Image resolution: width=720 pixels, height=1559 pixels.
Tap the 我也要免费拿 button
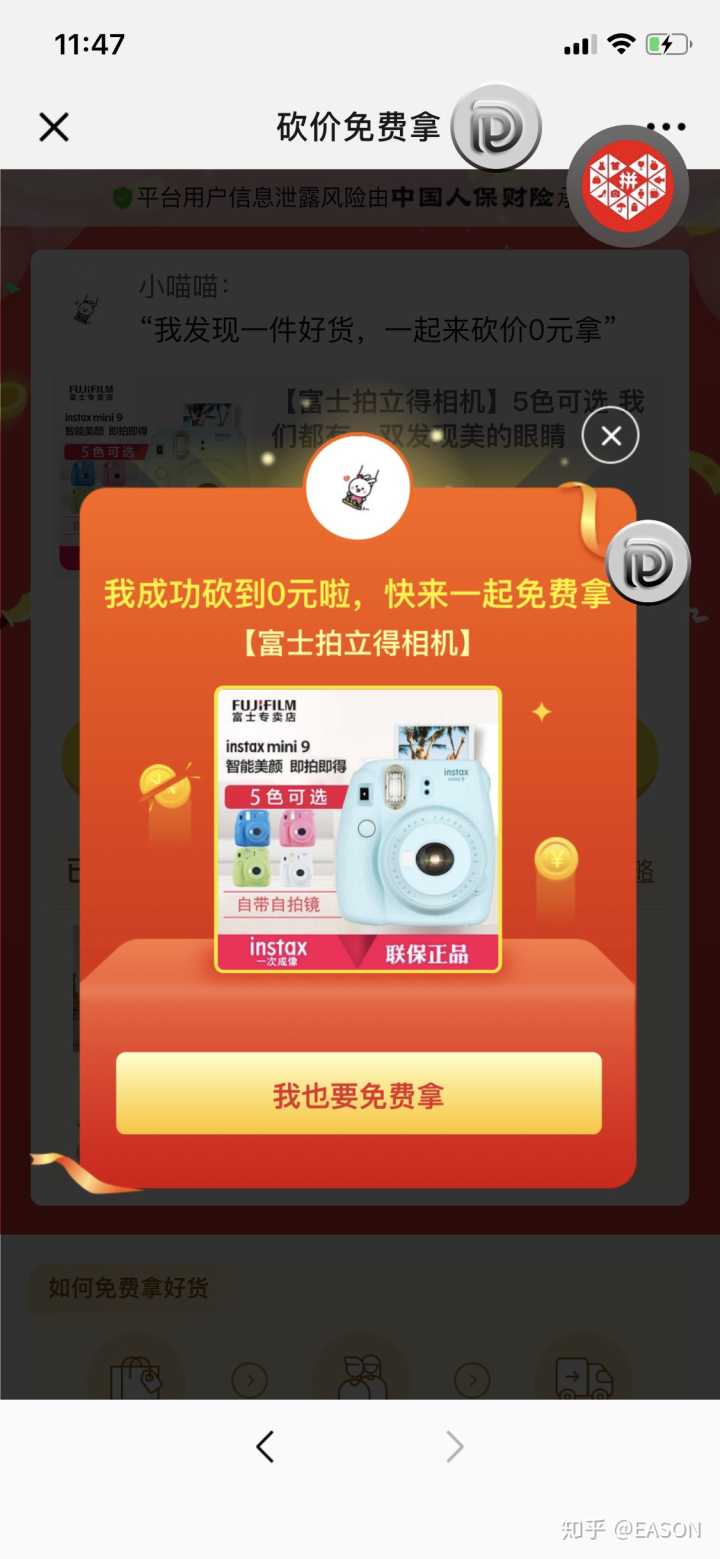click(359, 1094)
